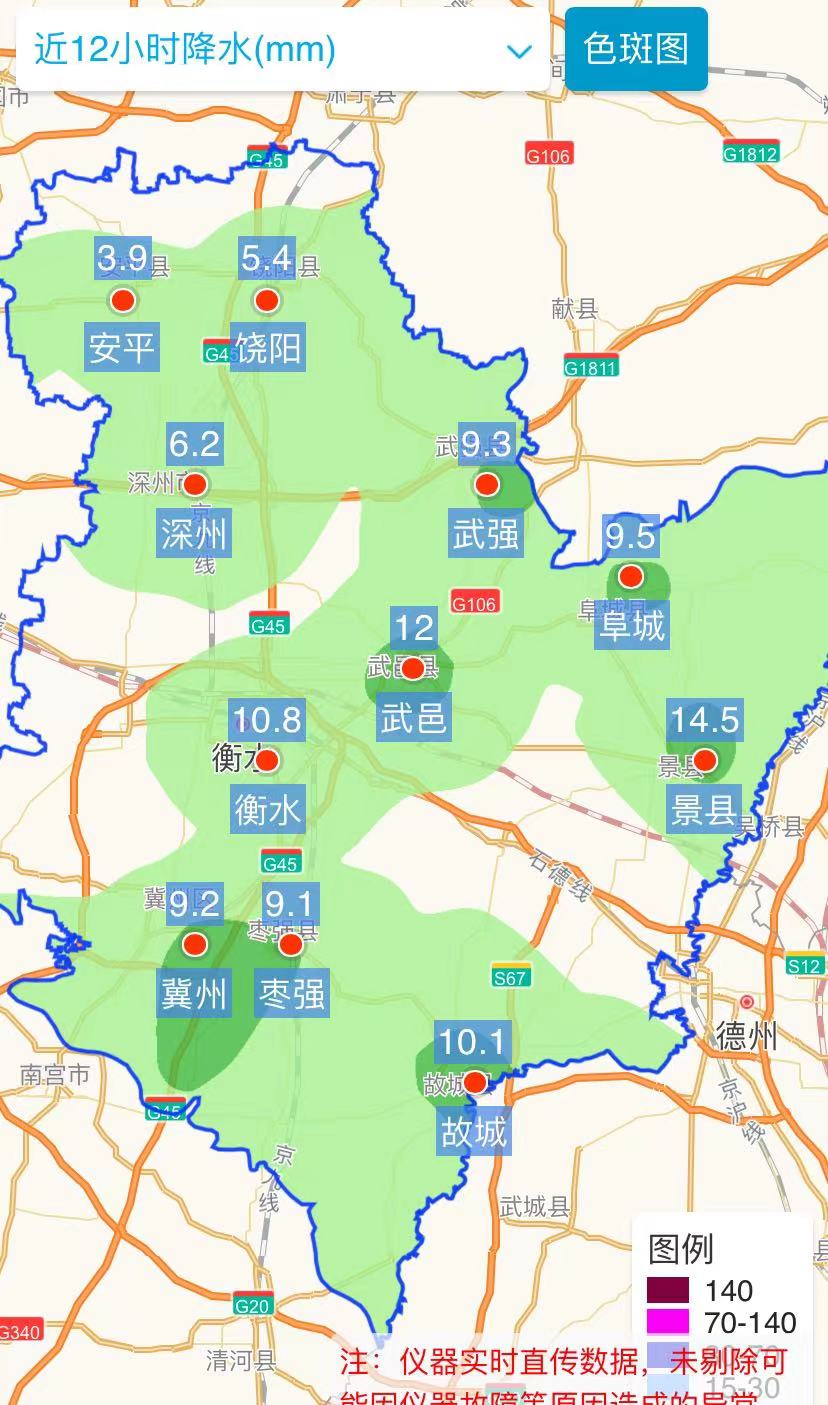Select the 武强 station marker

pyautogui.click(x=487, y=485)
